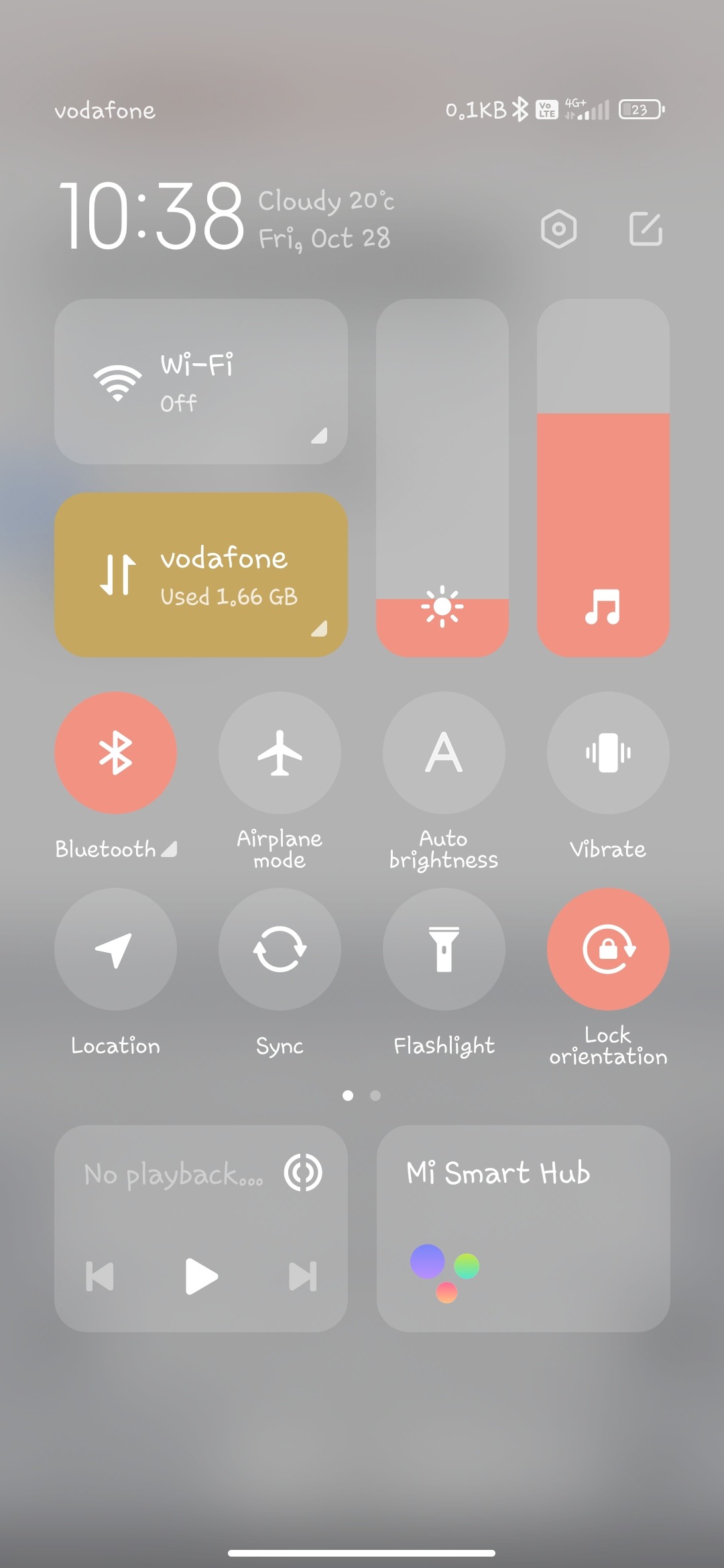Skip to the next track
This screenshot has width=724, height=1568.
[x=302, y=1276]
